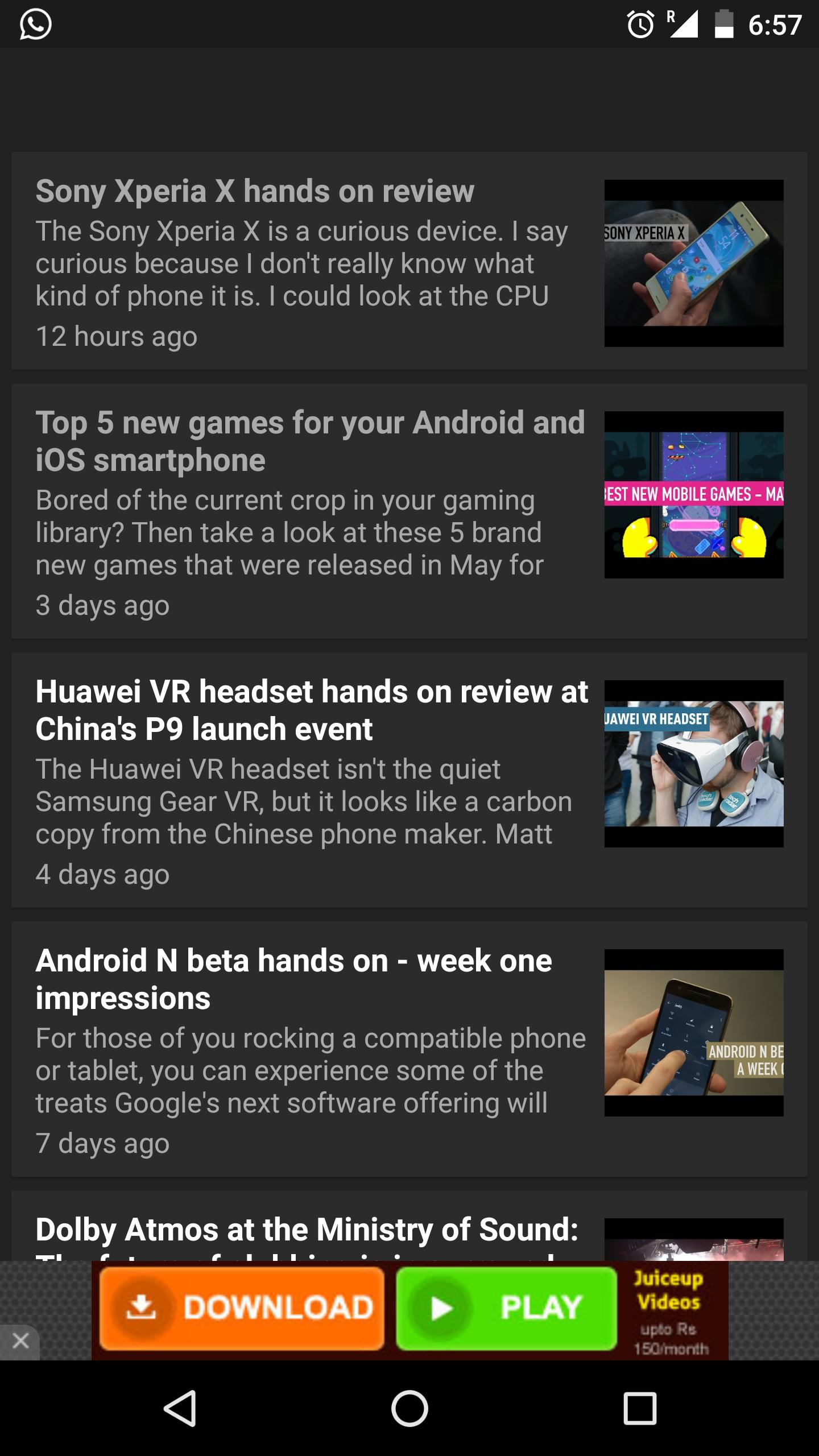This screenshot has height=1456, width=819.
Task: Tap the orange Download button in the ad
Action: pos(242,1308)
